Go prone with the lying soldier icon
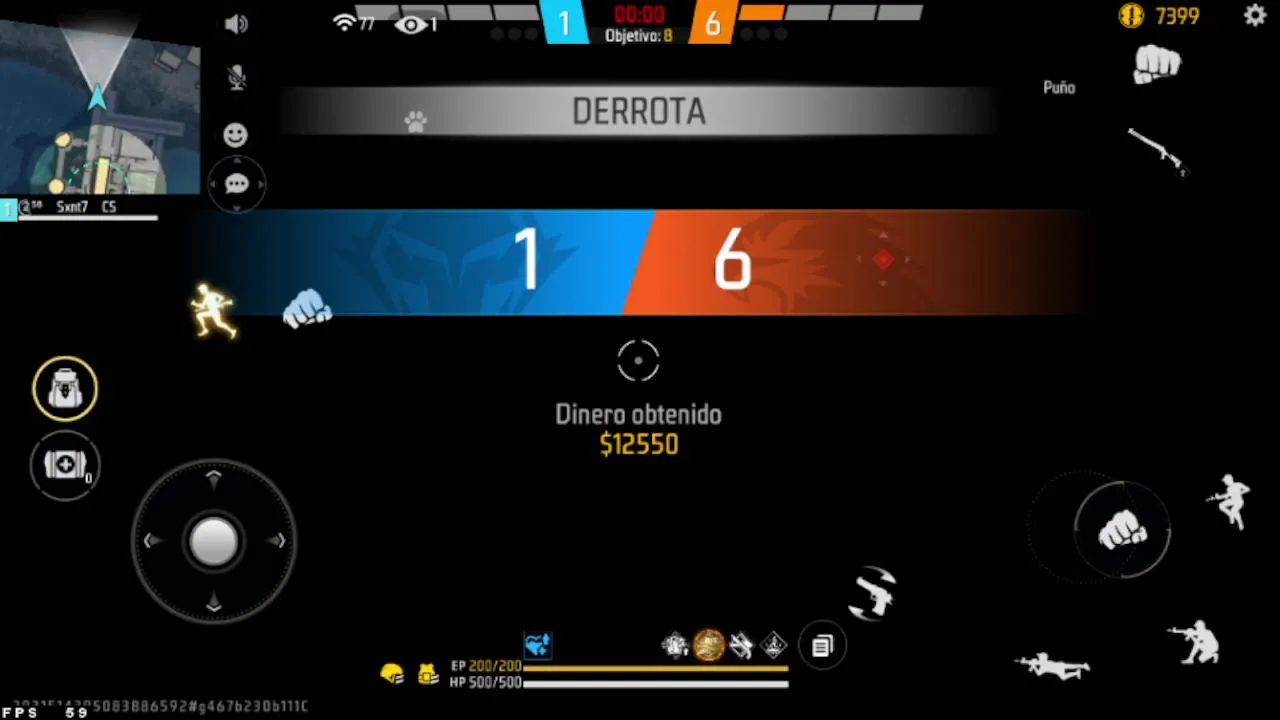 pyautogui.click(x=1052, y=666)
